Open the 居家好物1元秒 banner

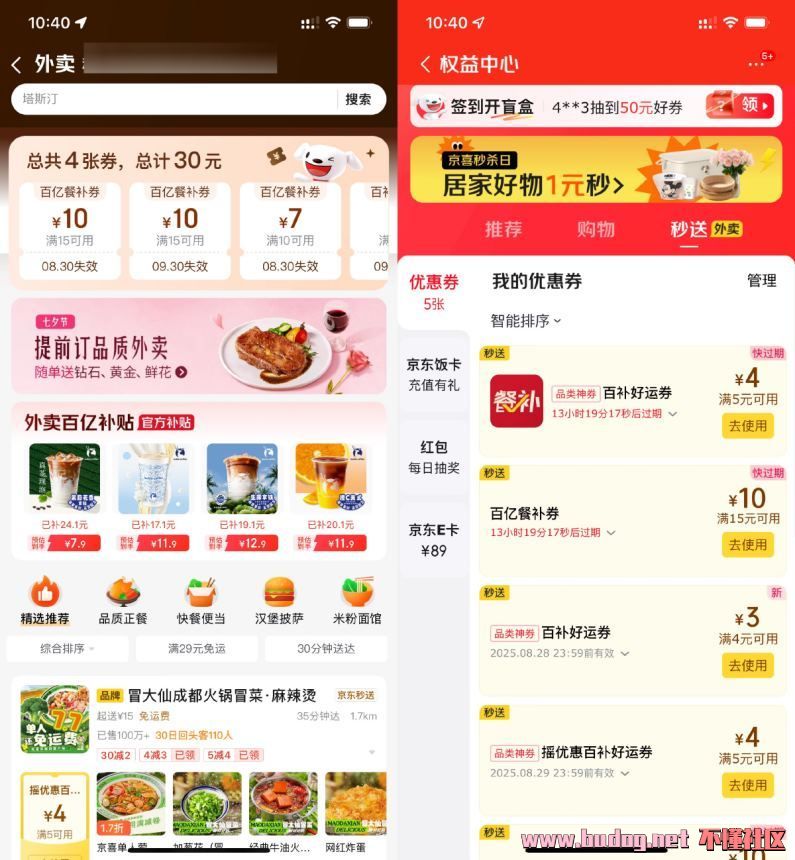click(595, 170)
